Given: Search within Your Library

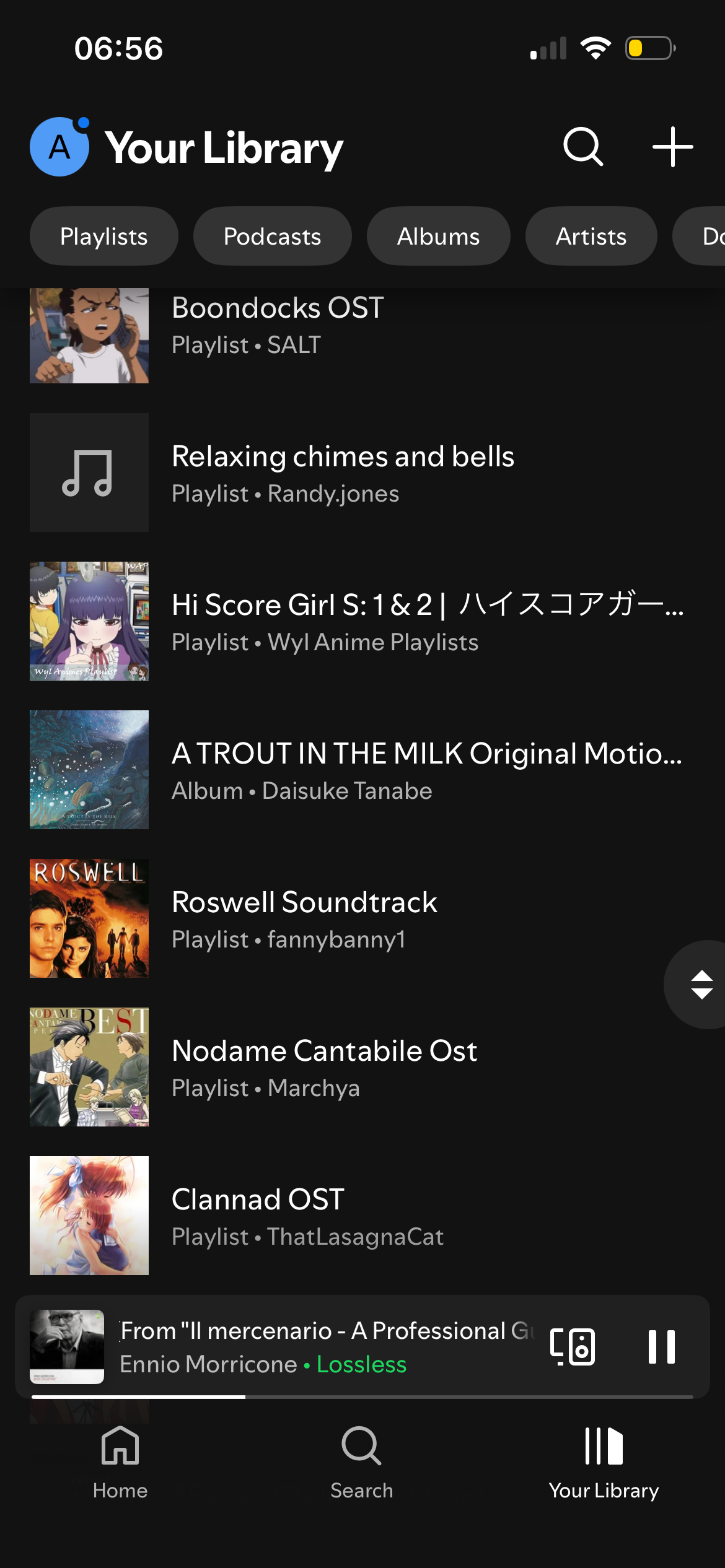Looking at the screenshot, I should 582,147.
